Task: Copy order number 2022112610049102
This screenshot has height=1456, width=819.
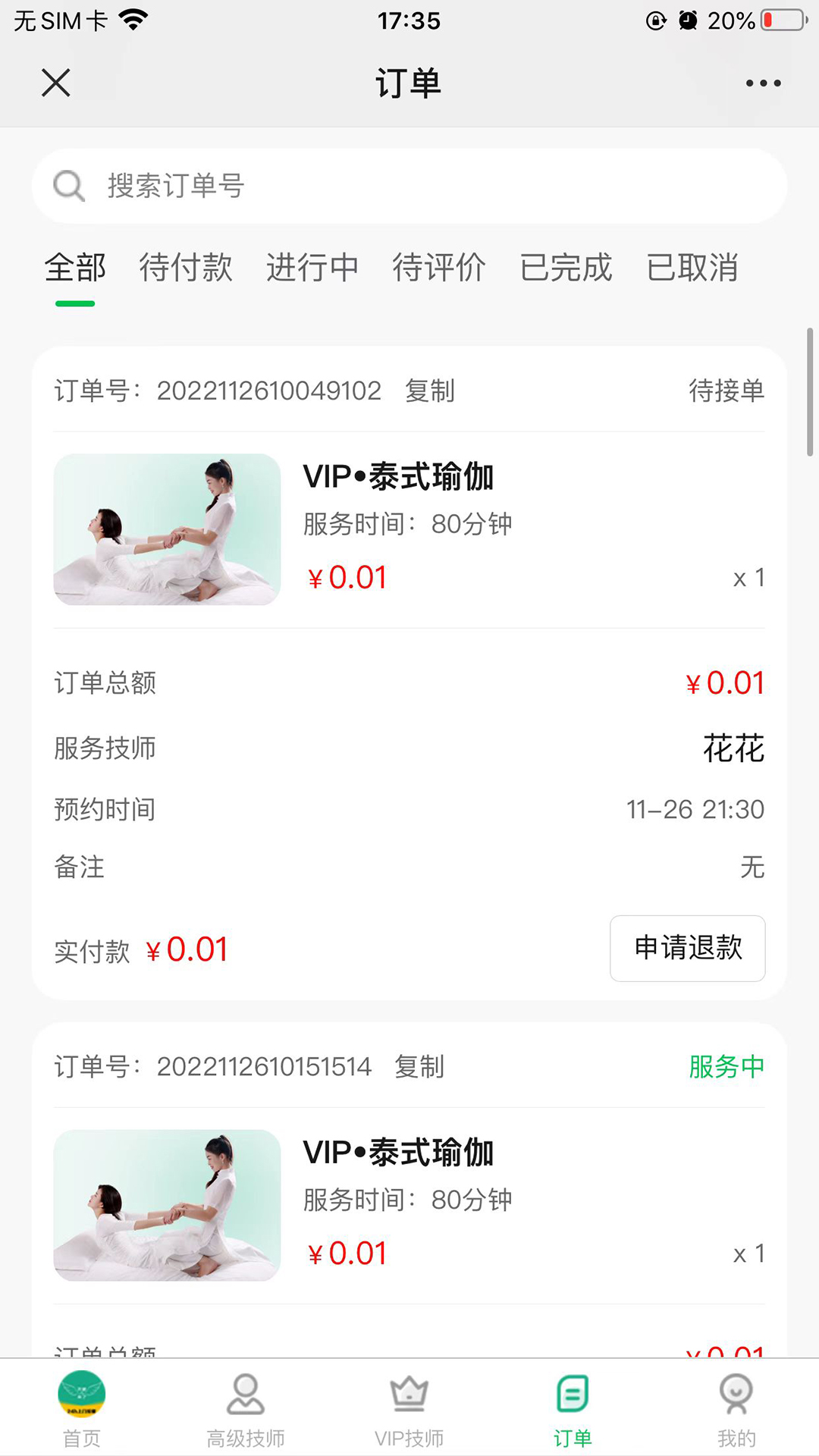Action: point(429,391)
